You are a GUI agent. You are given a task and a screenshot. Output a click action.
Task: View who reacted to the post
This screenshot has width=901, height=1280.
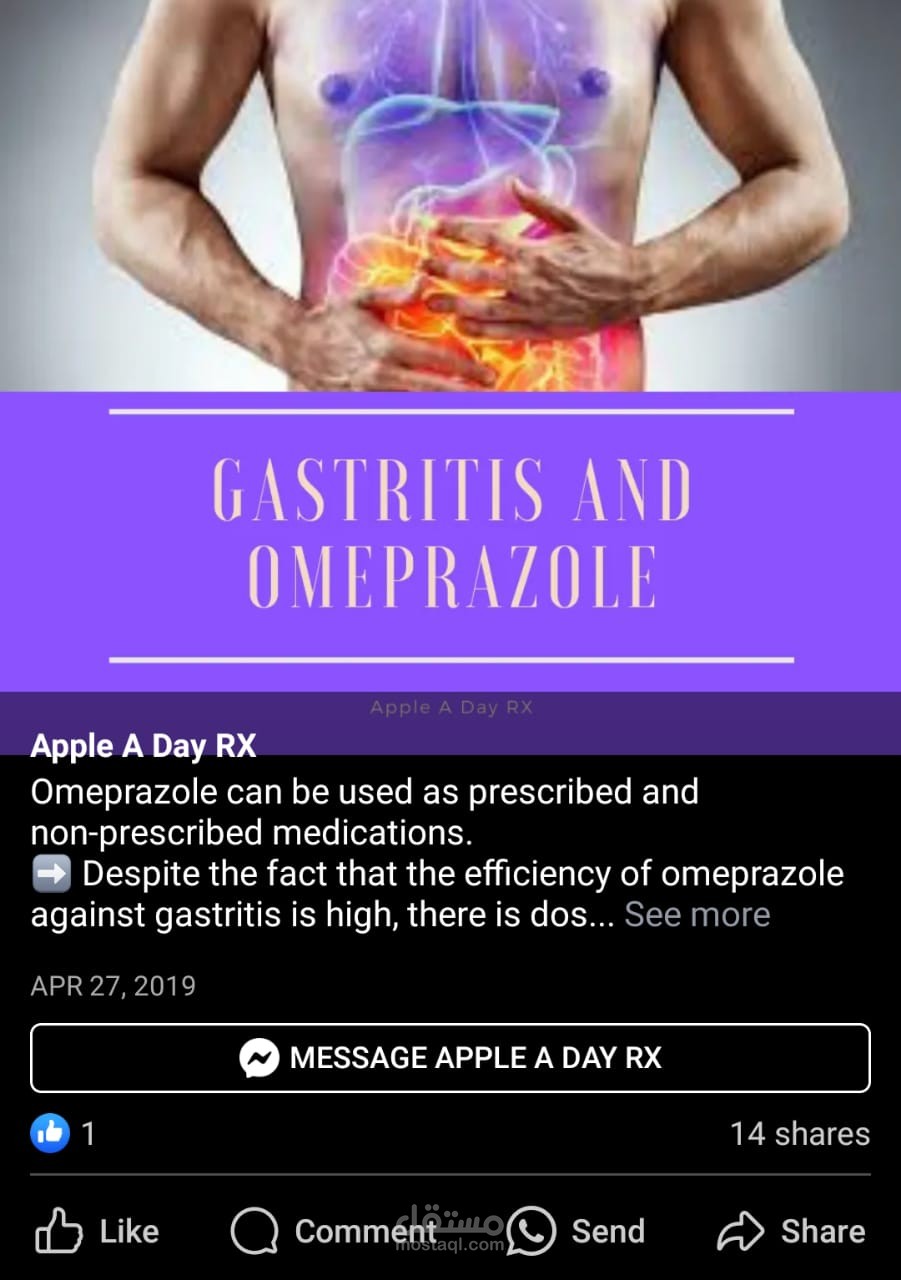(x=63, y=1133)
